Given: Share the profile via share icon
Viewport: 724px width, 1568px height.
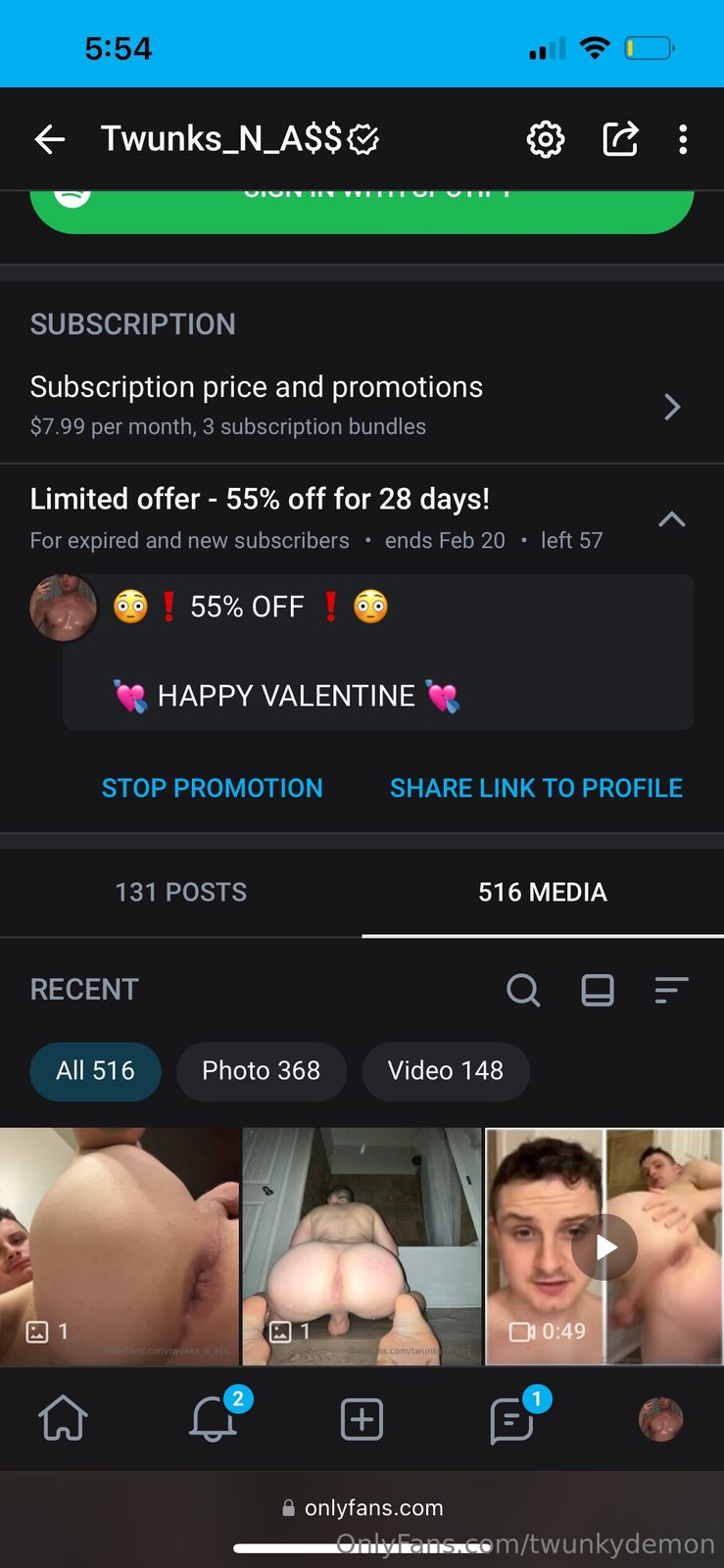Looking at the screenshot, I should tap(620, 139).
